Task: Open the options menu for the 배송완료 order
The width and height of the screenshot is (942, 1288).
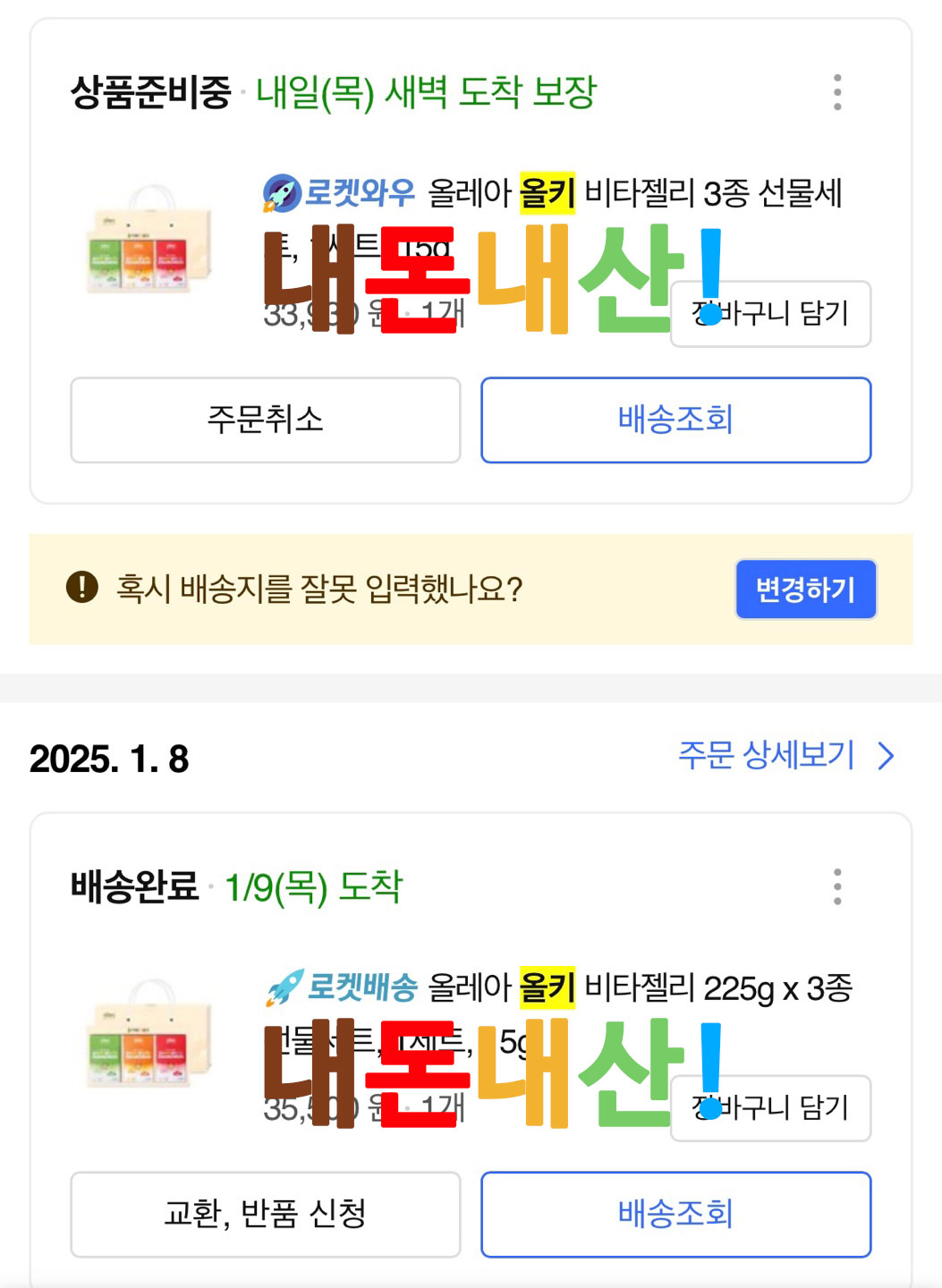Action: coord(837,886)
